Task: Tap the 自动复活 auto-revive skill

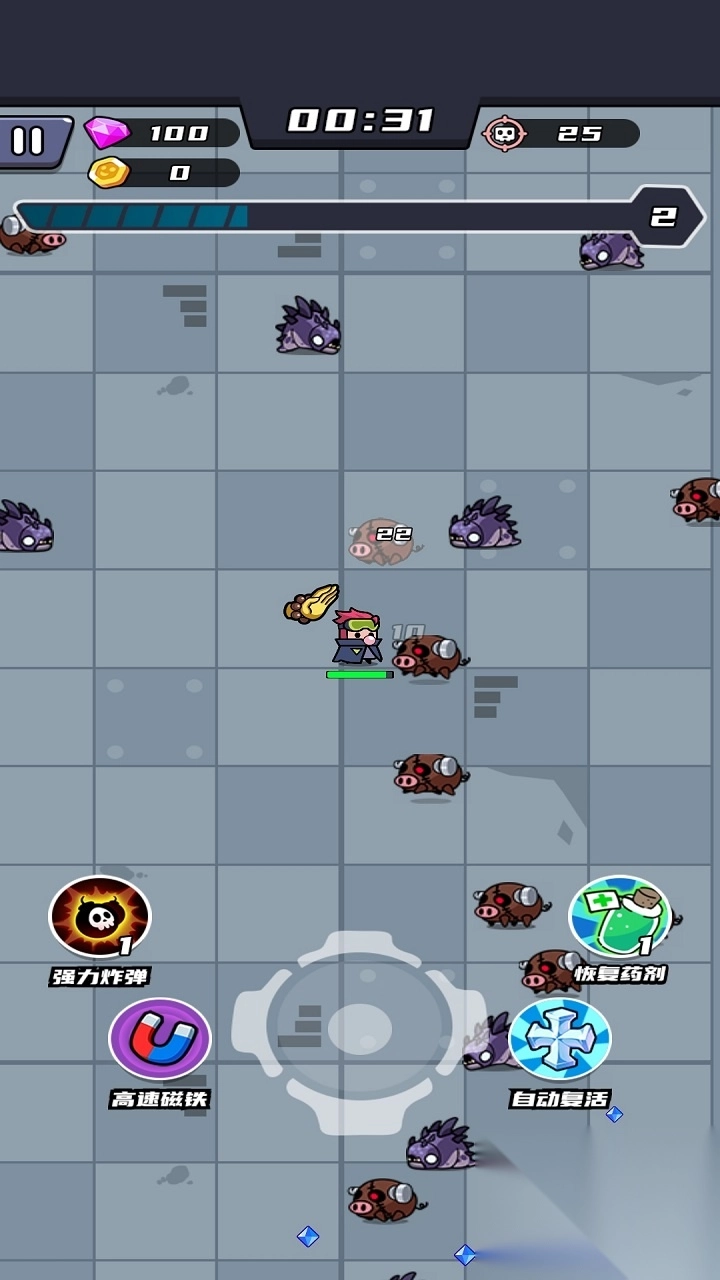Action: 560,1038
